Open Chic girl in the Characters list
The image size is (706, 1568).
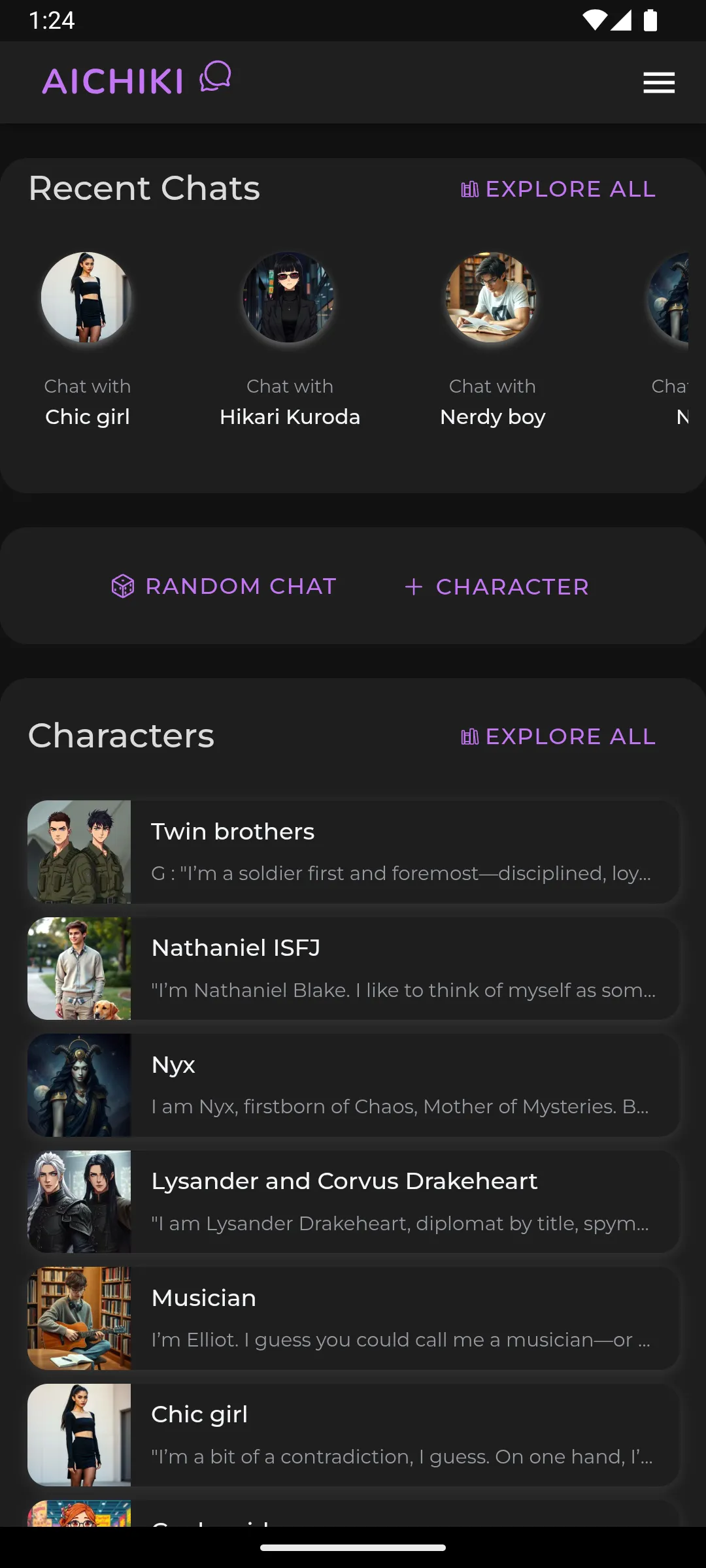coord(353,1435)
